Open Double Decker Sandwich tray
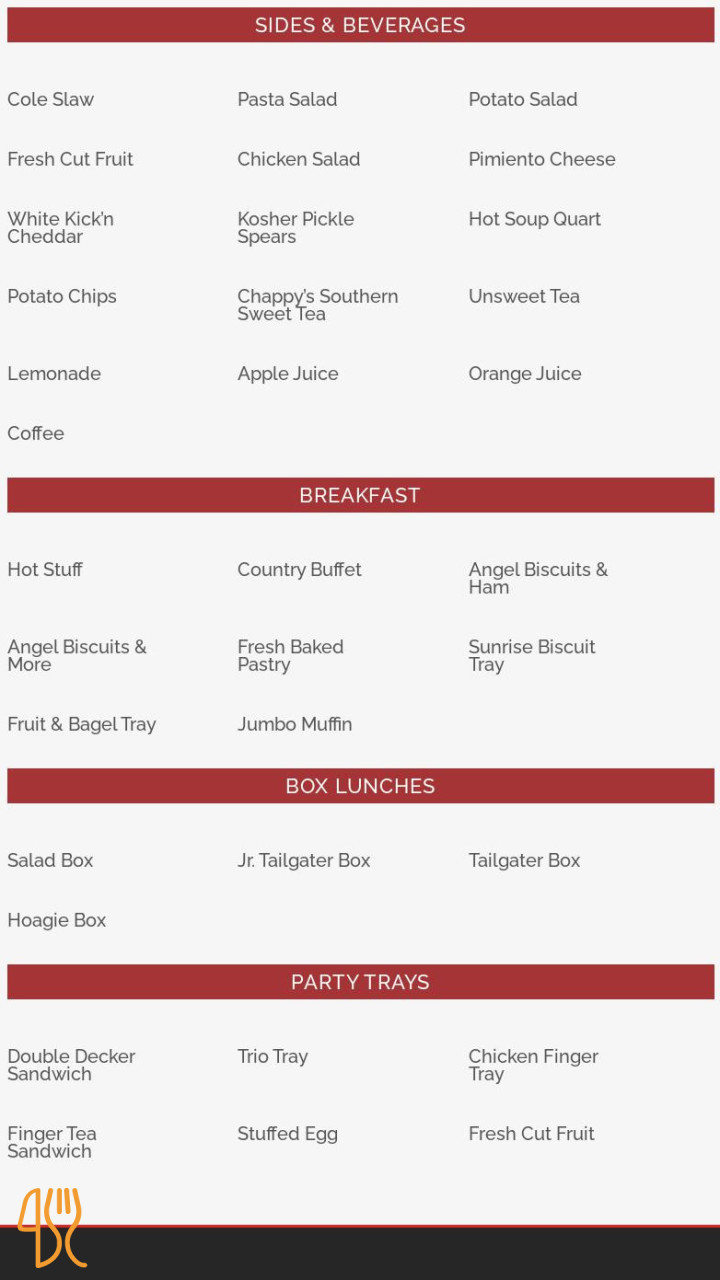Screen dimensions: 720x1280 (x=70, y=1065)
